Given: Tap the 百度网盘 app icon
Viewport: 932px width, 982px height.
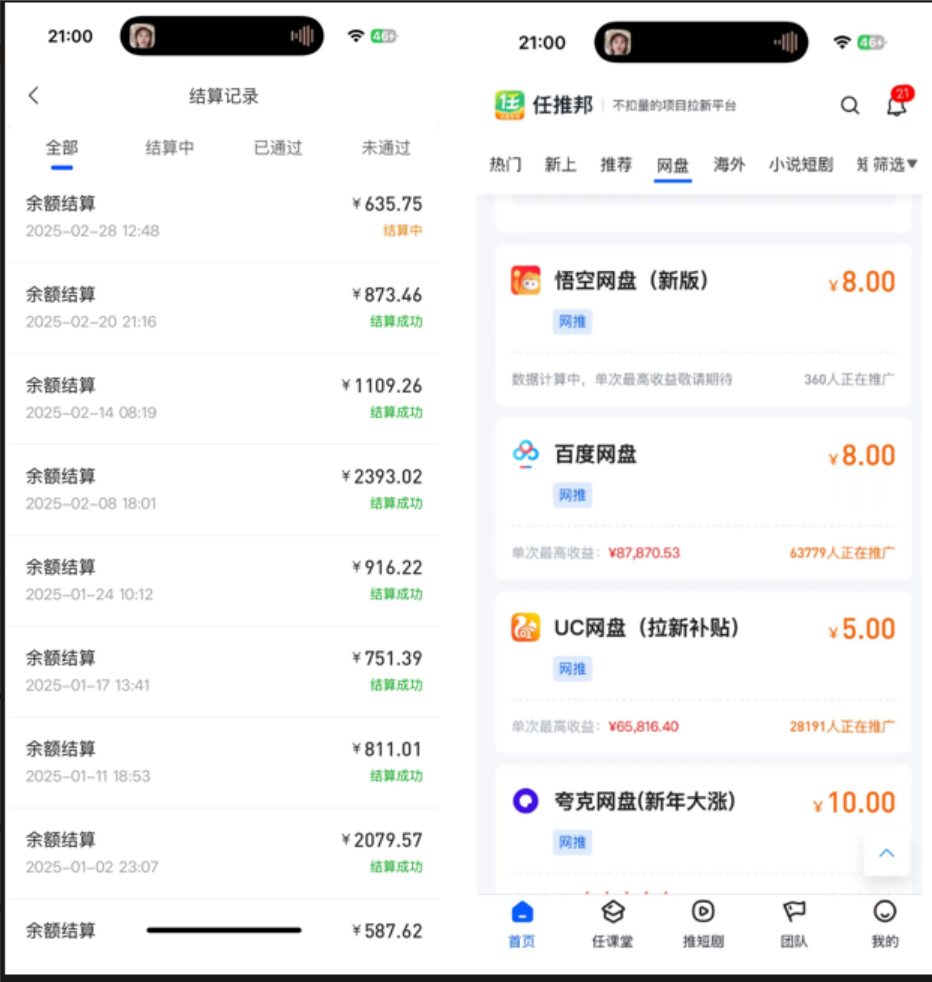Looking at the screenshot, I should (524, 455).
